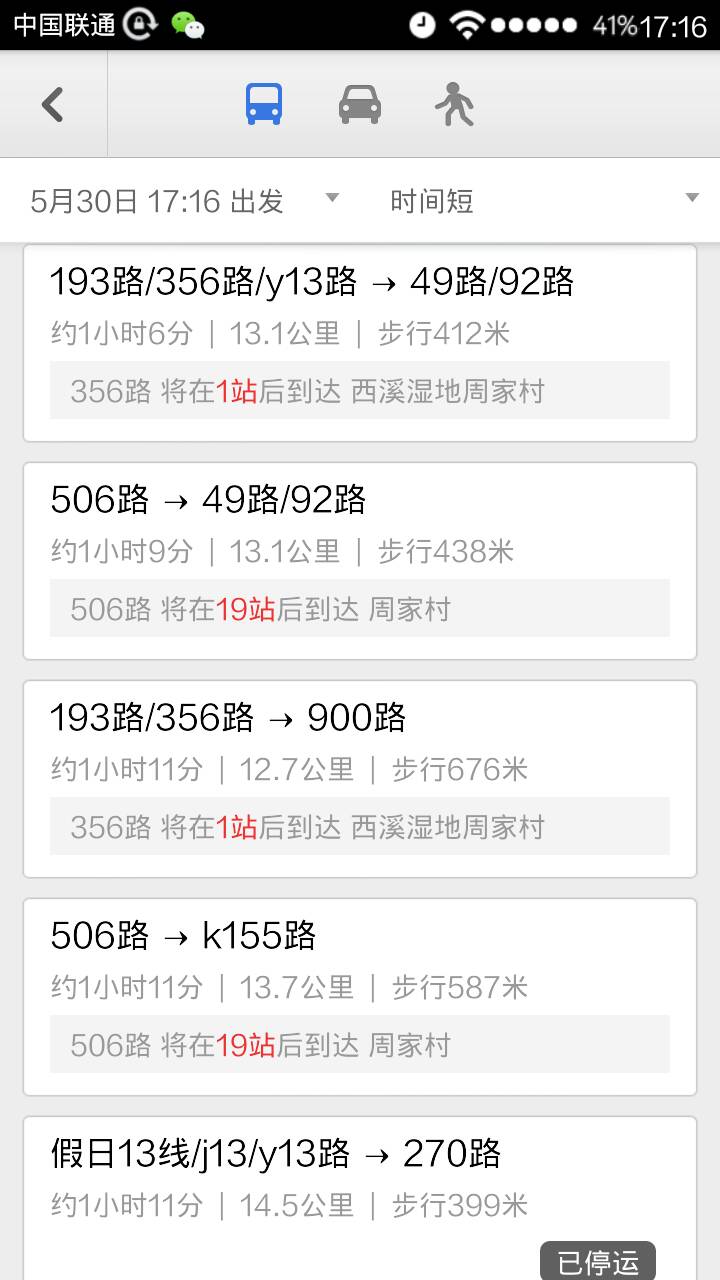Viewport: 720px width, 1280px height.
Task: Switch to the walking route tab
Action: coord(455,104)
